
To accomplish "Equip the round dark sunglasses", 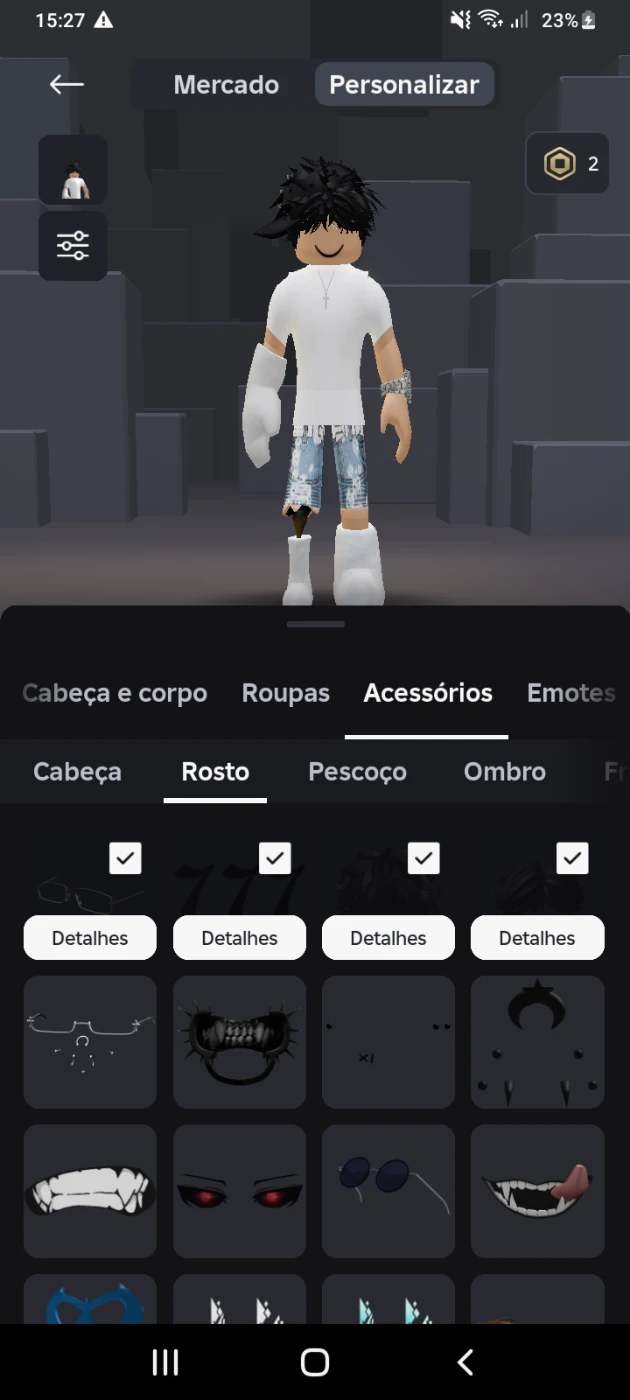I will (x=388, y=1191).
